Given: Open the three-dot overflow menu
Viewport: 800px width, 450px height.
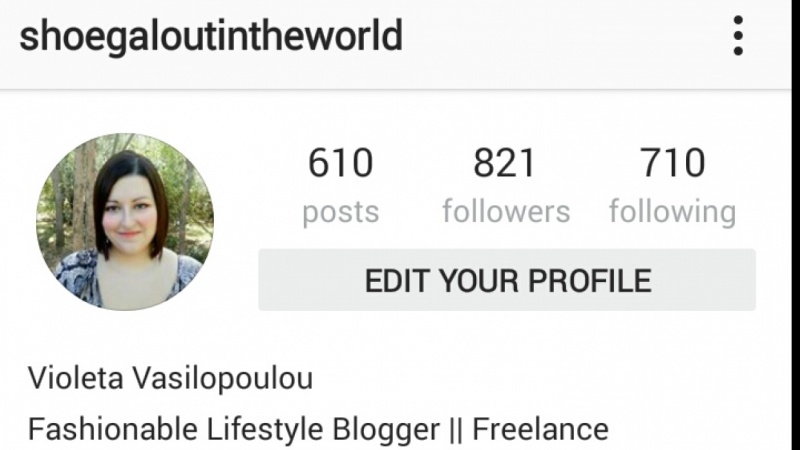Looking at the screenshot, I should (738, 36).
